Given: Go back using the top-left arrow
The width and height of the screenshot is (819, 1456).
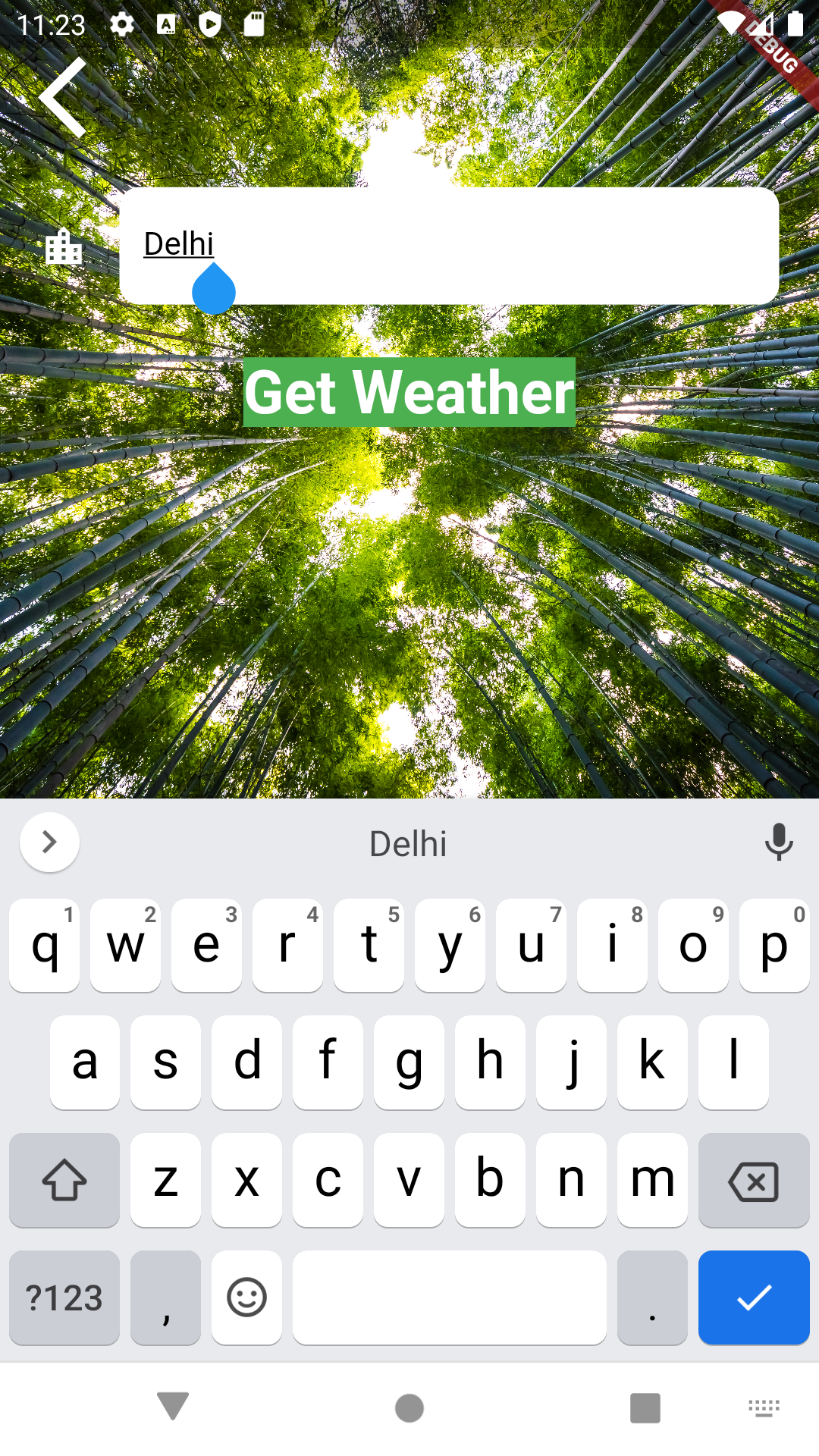Looking at the screenshot, I should (x=62, y=97).
